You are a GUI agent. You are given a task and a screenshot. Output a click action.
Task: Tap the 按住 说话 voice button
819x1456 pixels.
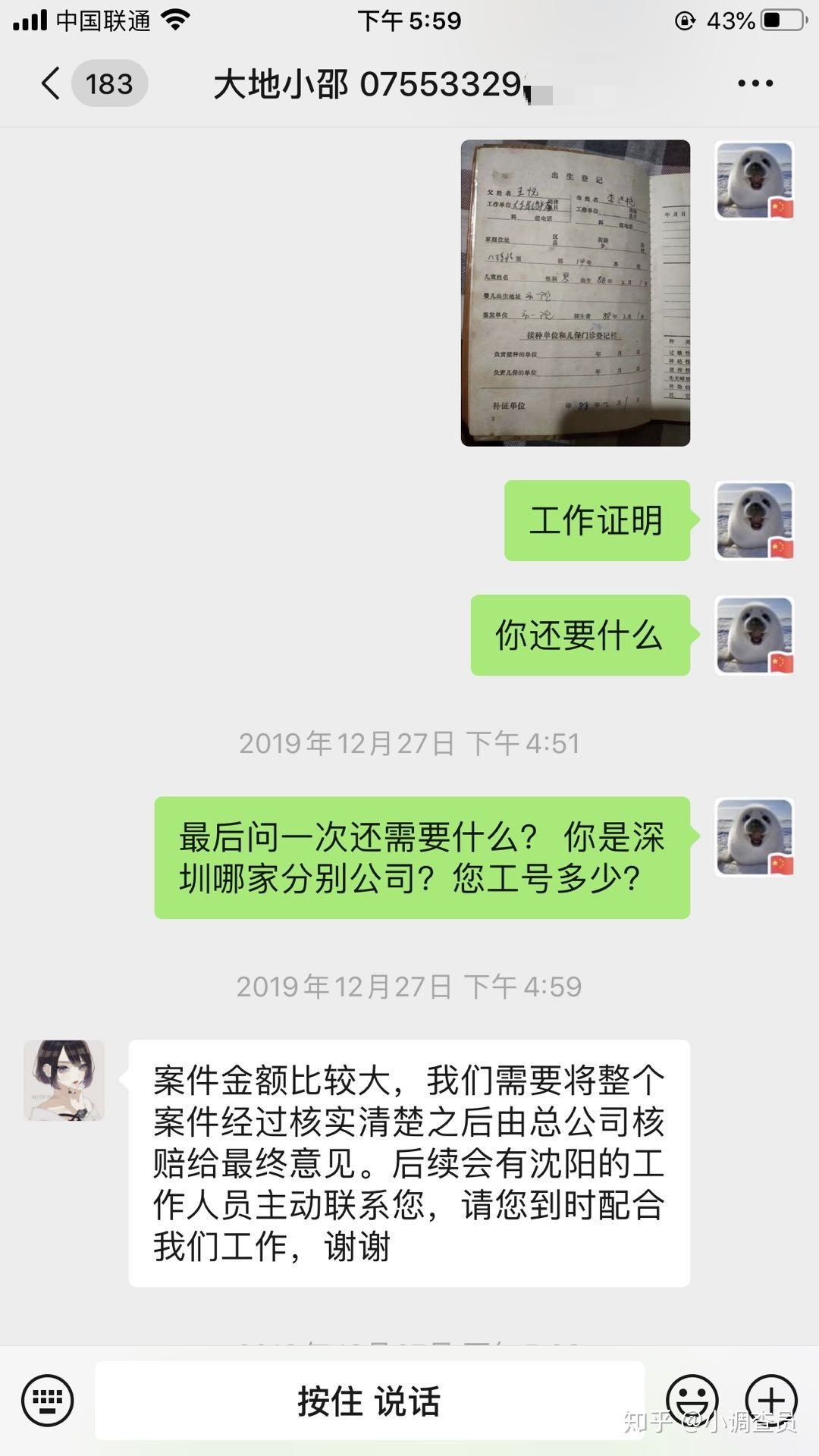369,1400
